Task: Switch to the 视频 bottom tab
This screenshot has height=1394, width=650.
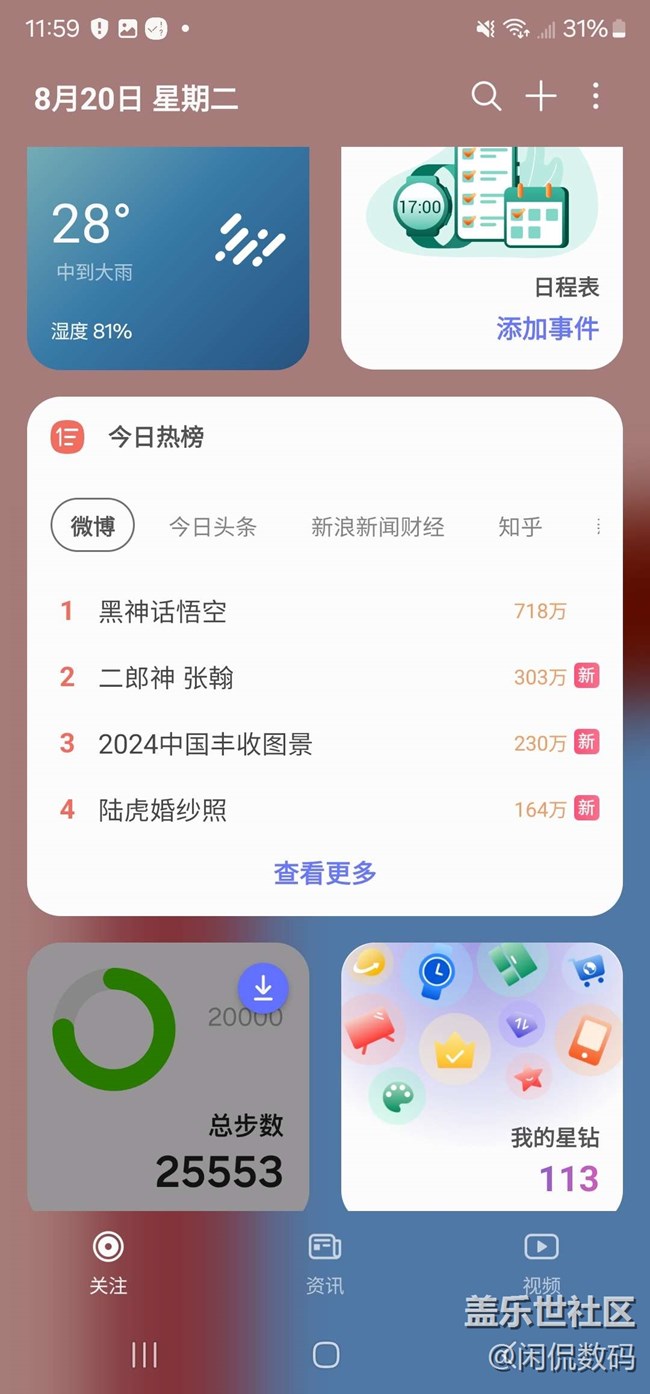Action: [541, 1263]
